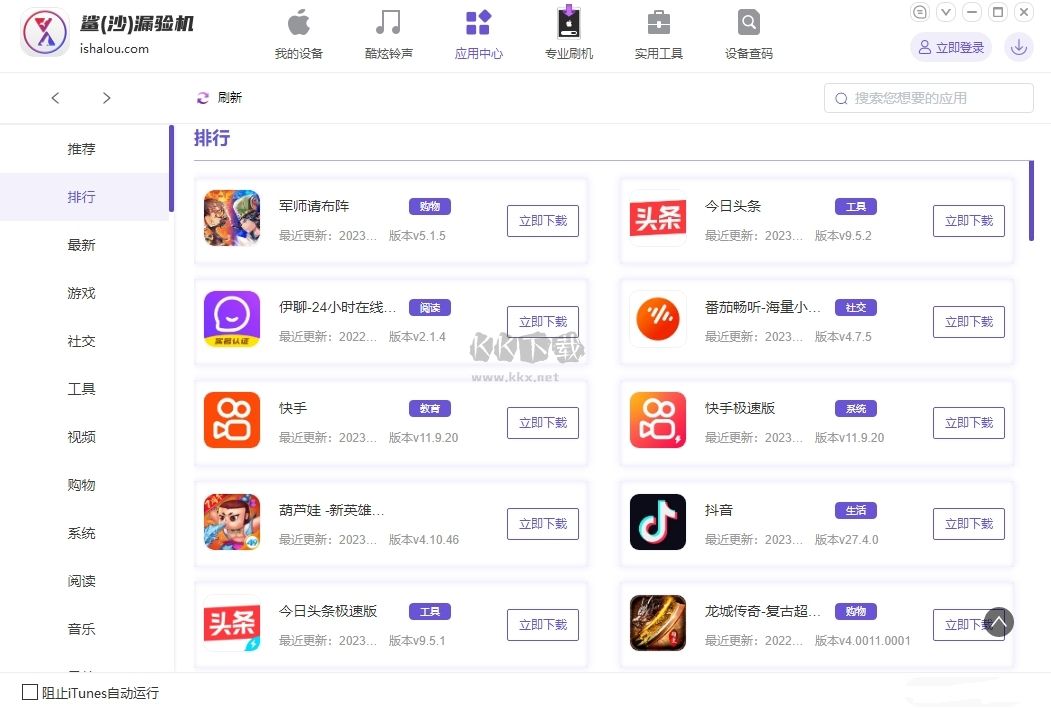This screenshot has width=1051, height=708.
Task: Download 军师请布阵 now
Action: [542, 221]
